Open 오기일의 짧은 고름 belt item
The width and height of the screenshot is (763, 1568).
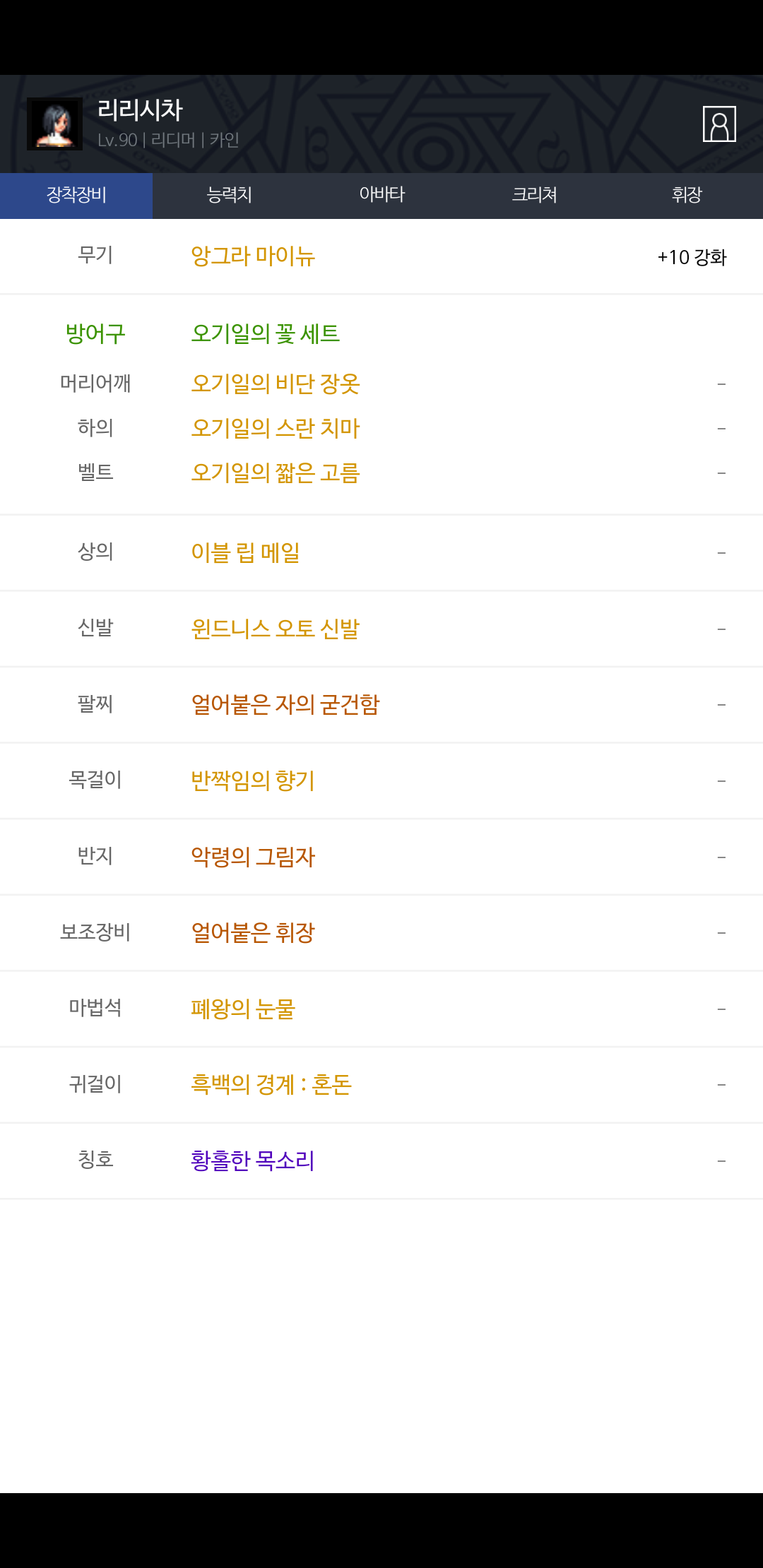(276, 473)
